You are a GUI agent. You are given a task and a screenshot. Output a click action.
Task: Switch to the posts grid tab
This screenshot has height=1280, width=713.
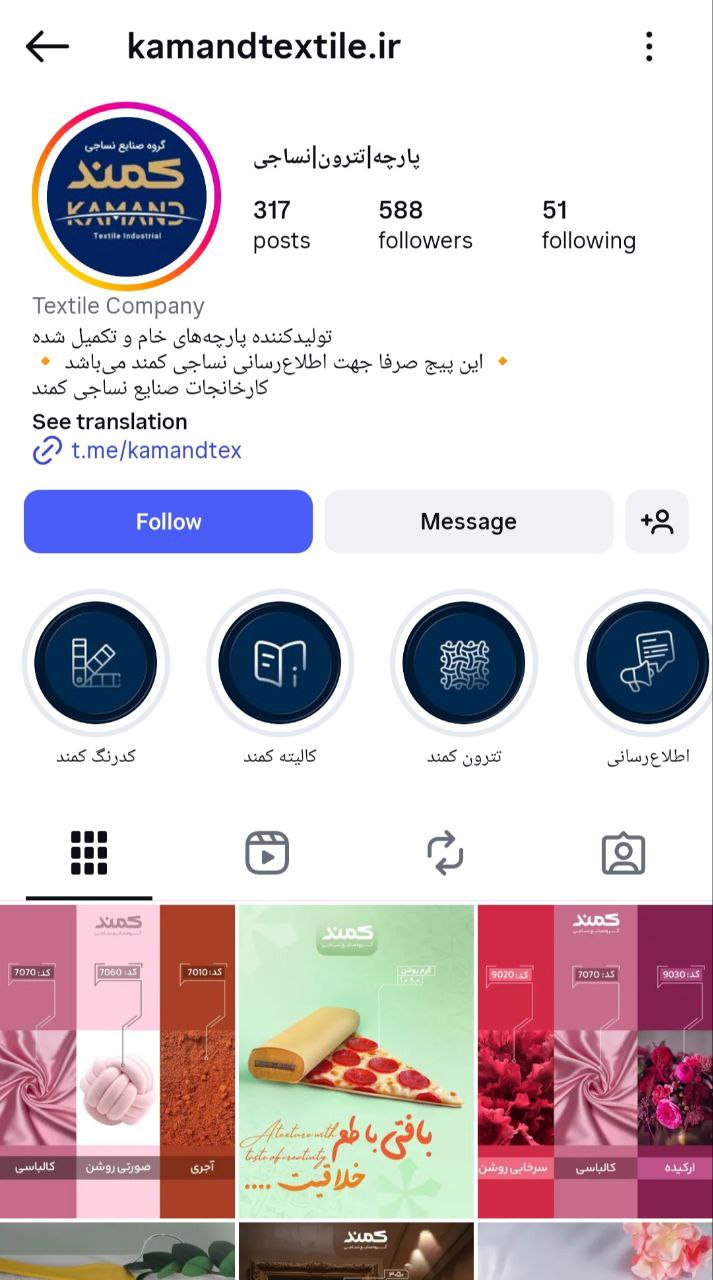click(x=89, y=853)
